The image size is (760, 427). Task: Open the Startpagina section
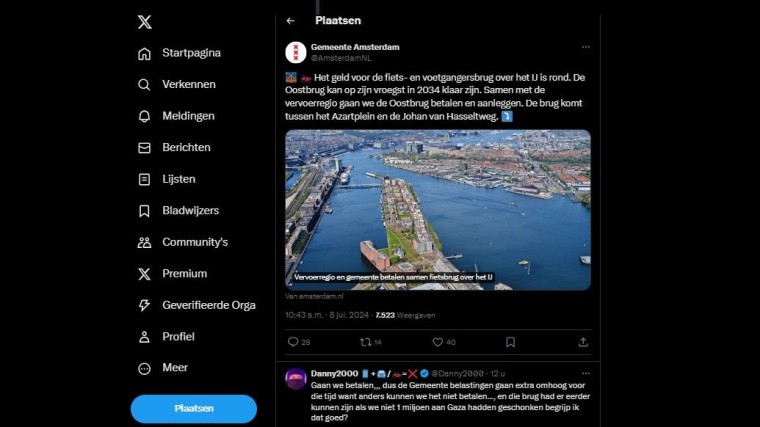point(180,53)
